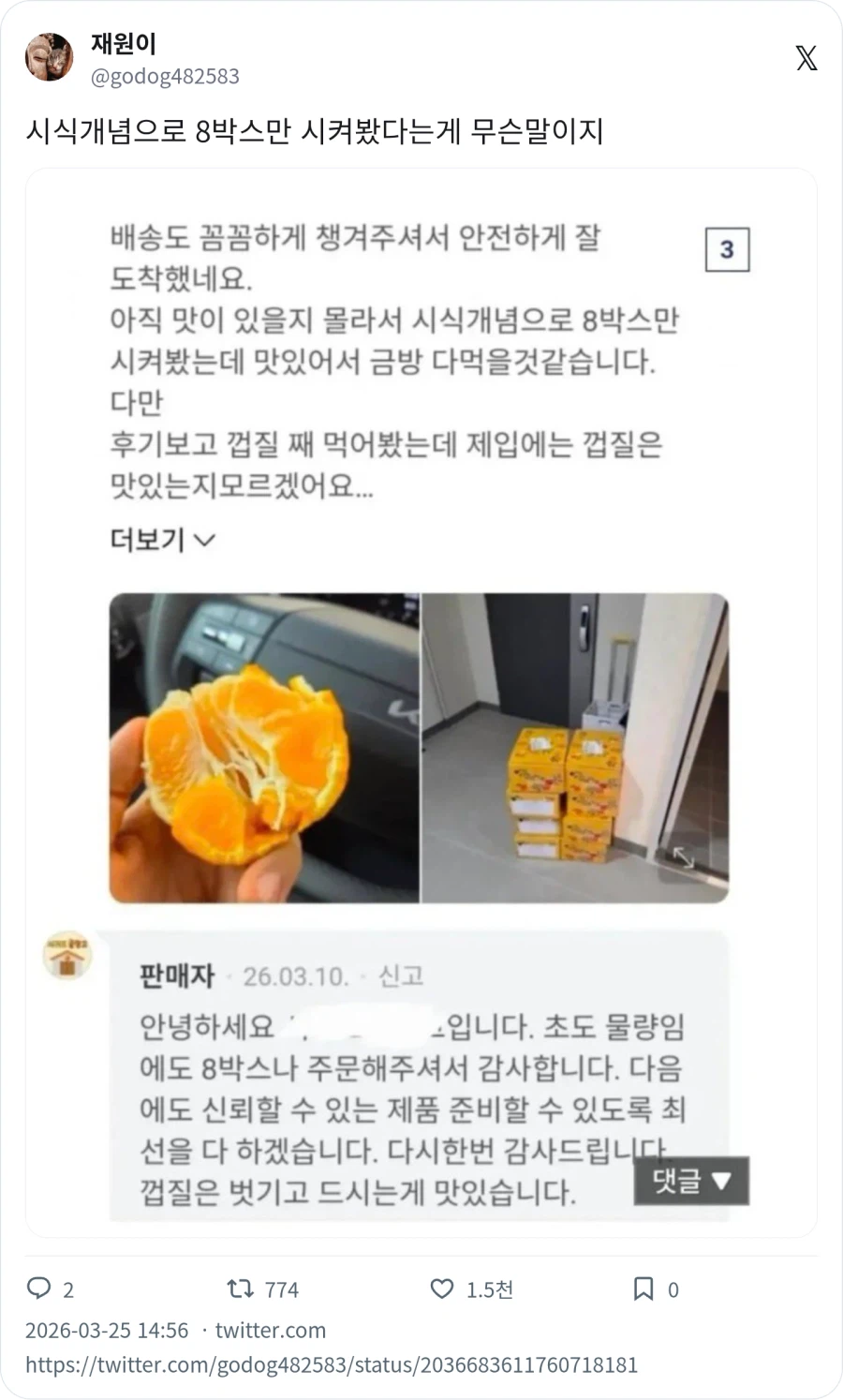
Task: Click the X logo icon
Action: pos(804,58)
